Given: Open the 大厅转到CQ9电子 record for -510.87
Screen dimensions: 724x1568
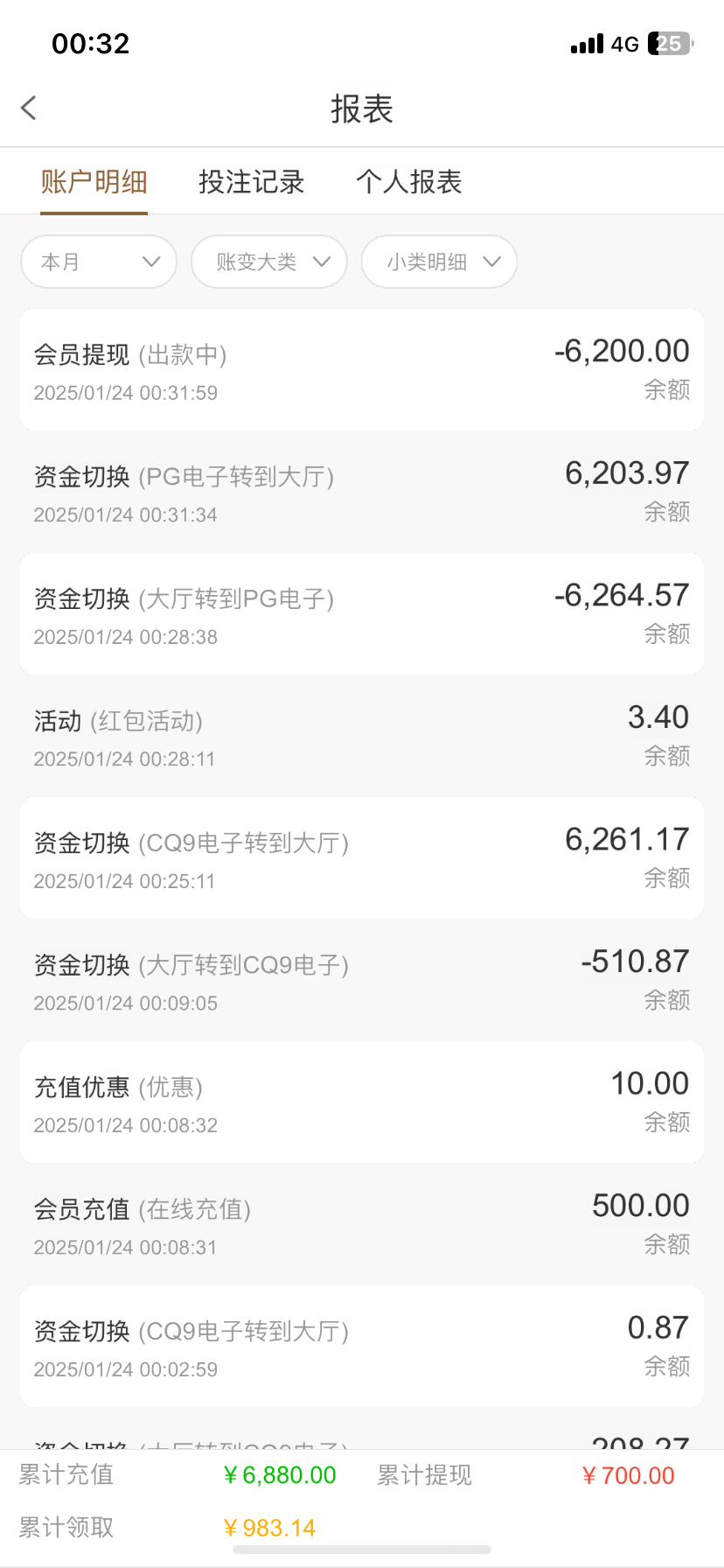Looking at the screenshot, I should 361,980.
